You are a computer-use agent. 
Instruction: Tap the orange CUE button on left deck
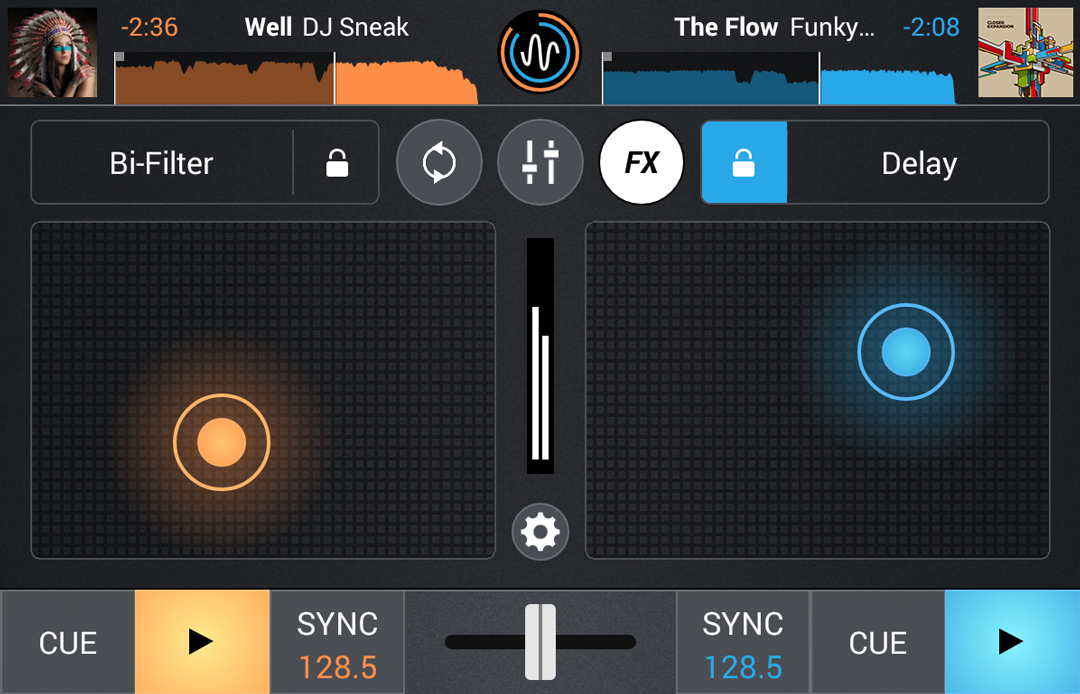68,642
